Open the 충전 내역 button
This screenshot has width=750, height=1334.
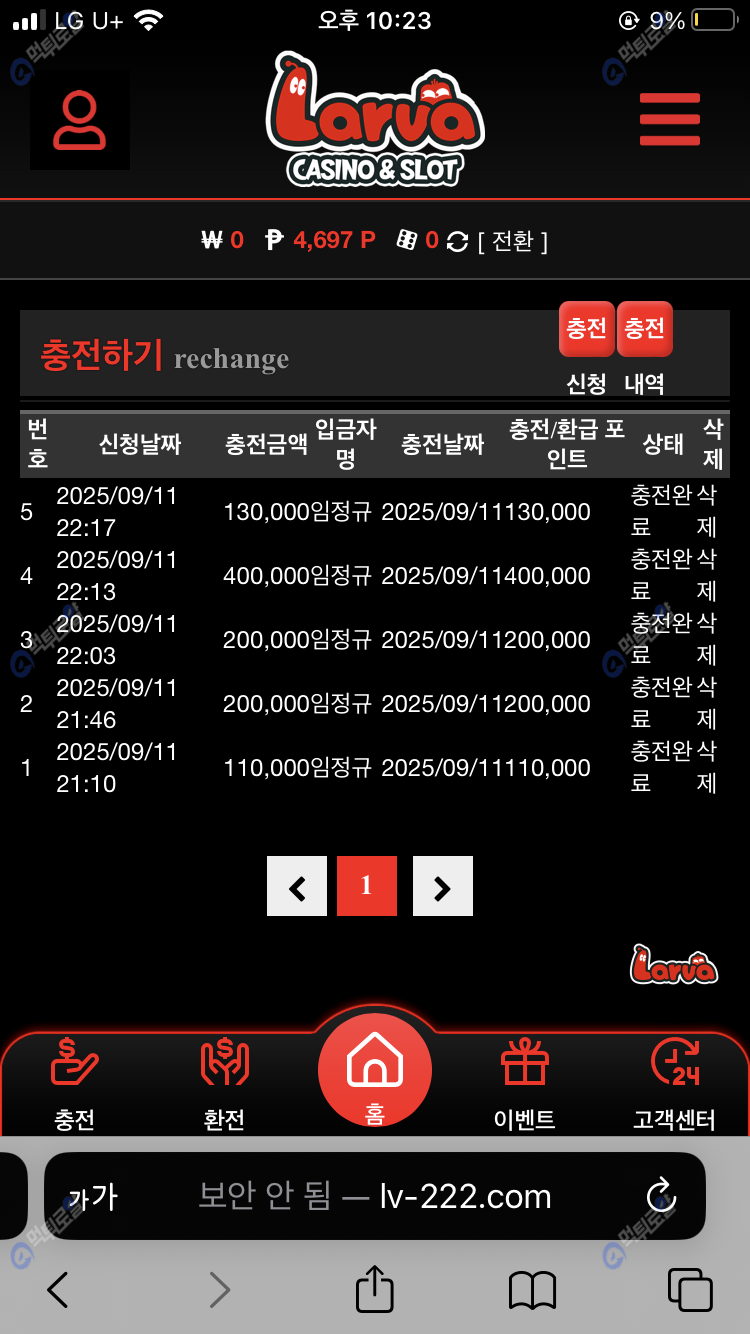[645, 330]
